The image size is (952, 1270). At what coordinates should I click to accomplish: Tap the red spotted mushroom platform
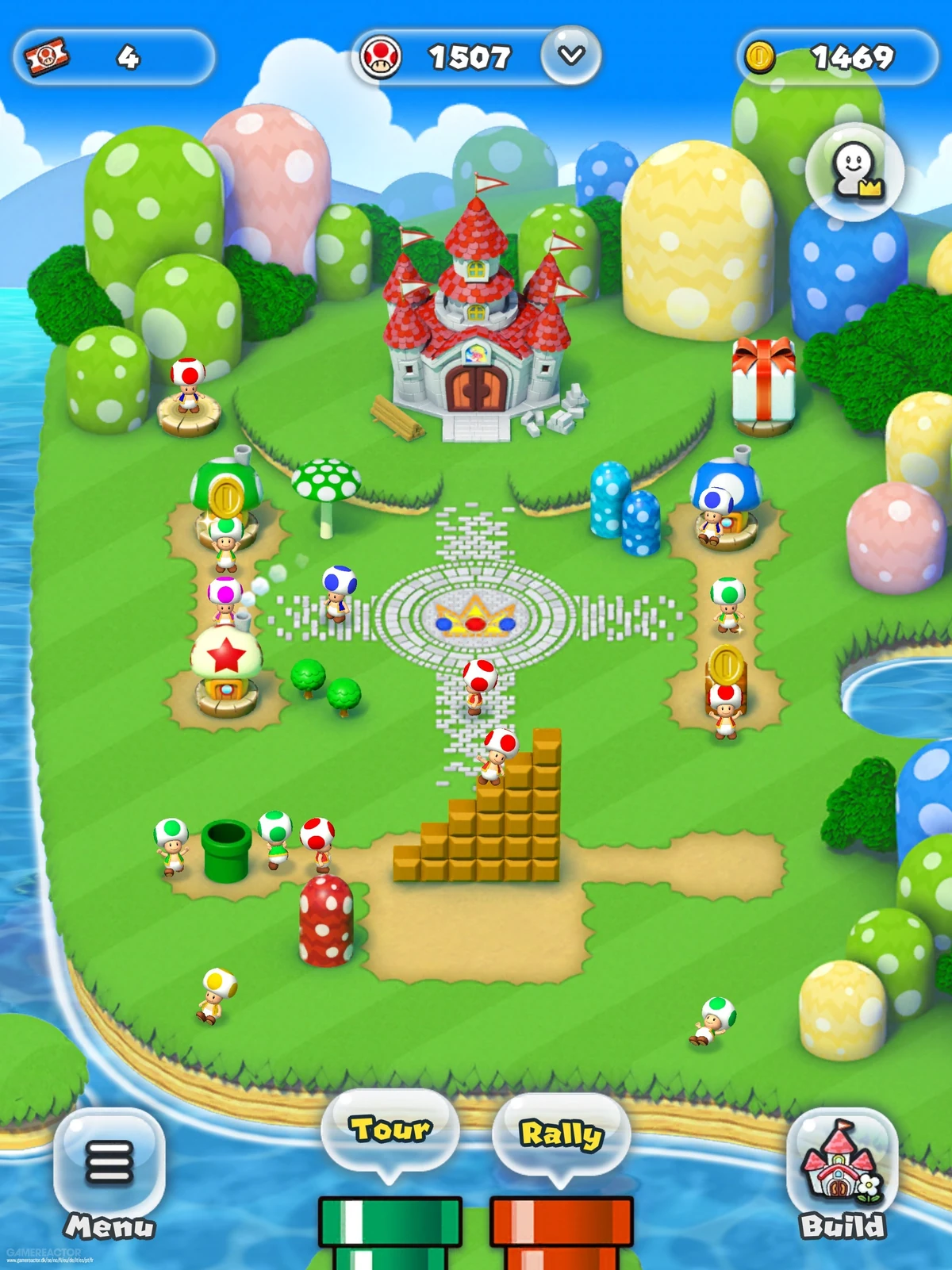coord(325,920)
